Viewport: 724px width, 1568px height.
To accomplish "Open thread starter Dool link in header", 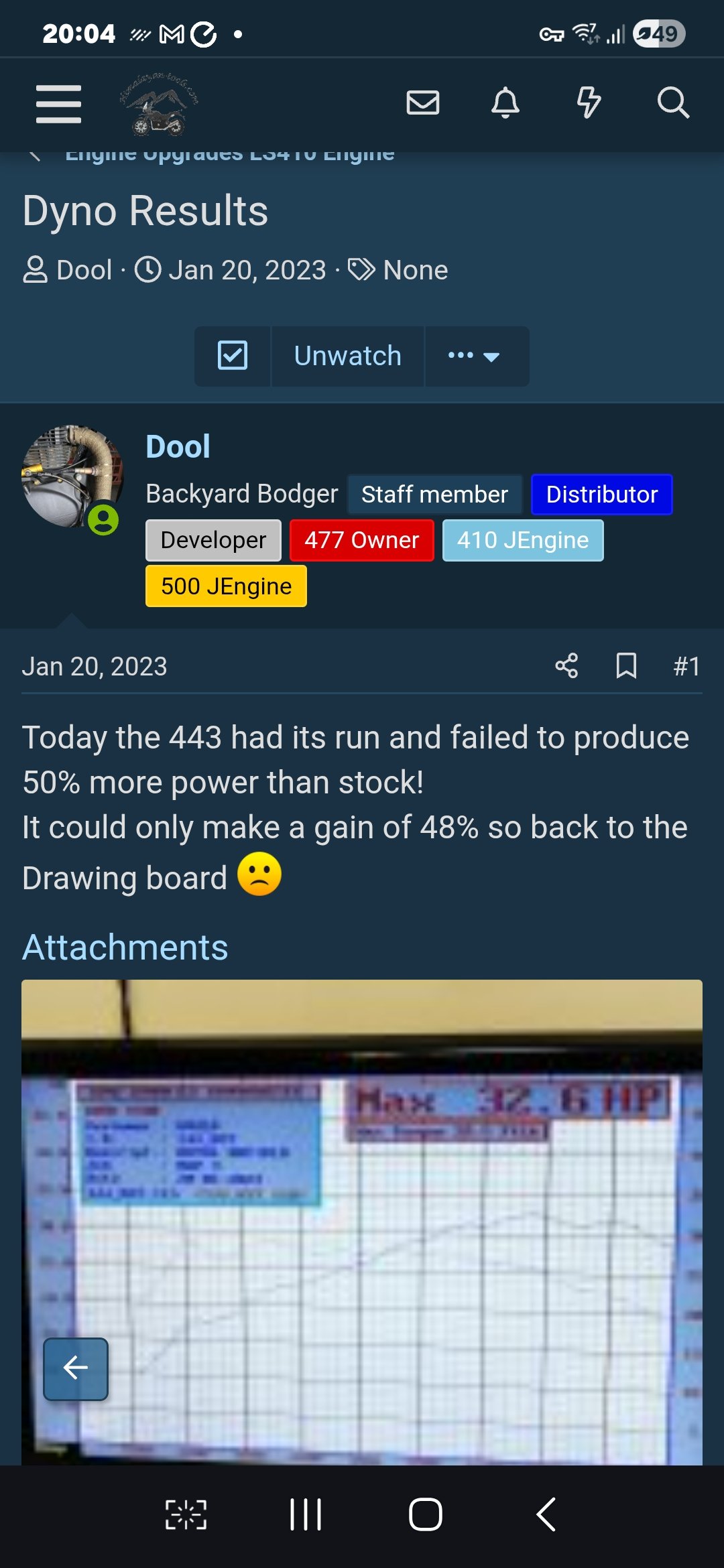I will coord(84,270).
